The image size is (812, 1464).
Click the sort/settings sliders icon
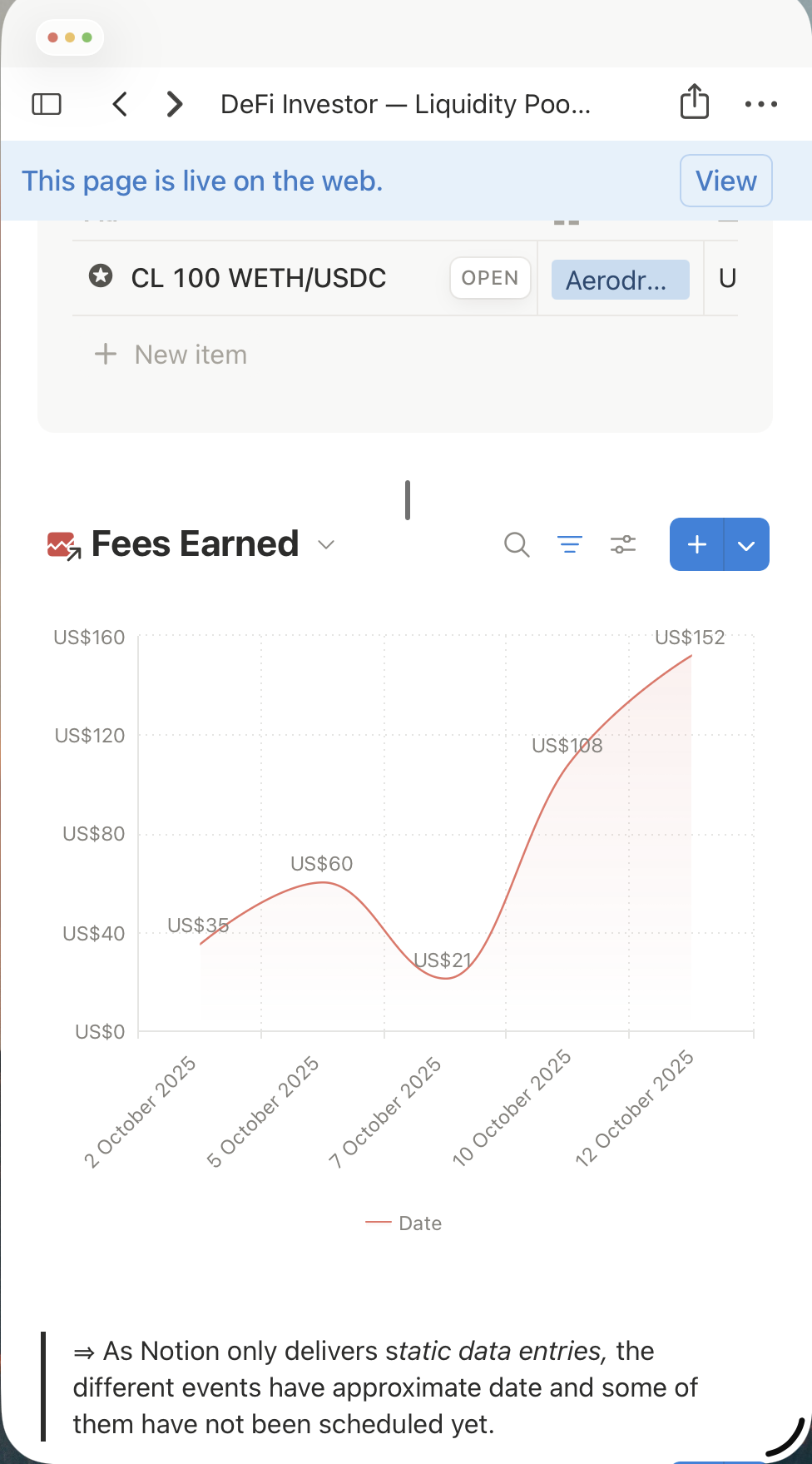tap(623, 544)
